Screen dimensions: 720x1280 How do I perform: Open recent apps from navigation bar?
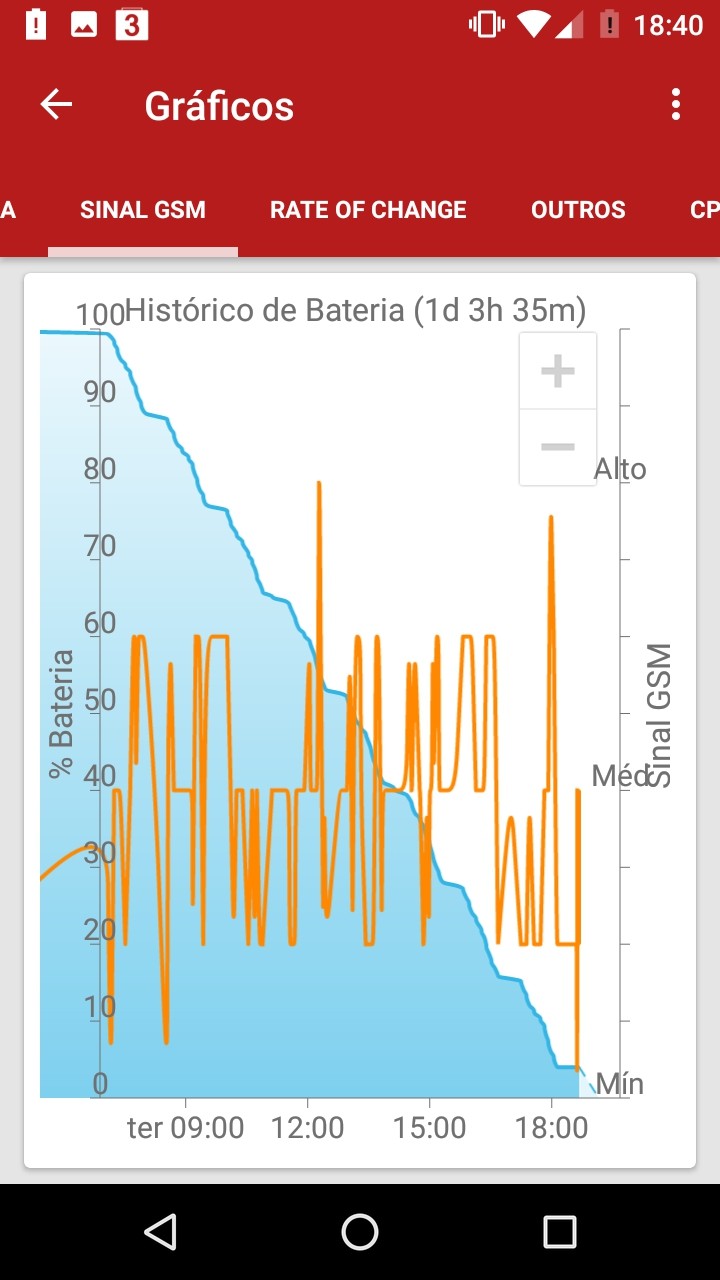tap(560, 1231)
